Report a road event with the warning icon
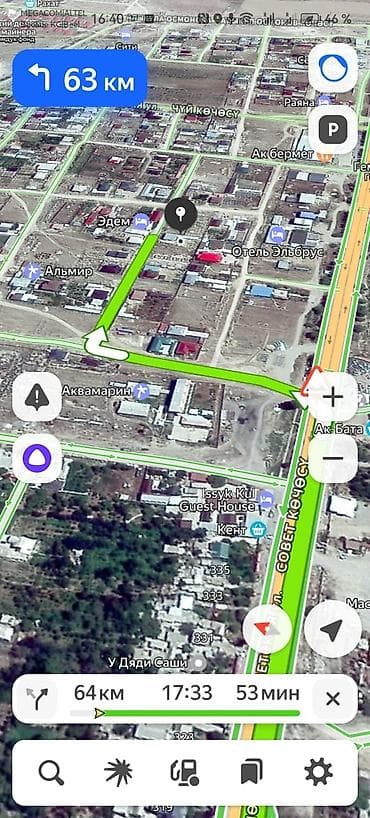 coord(37,397)
